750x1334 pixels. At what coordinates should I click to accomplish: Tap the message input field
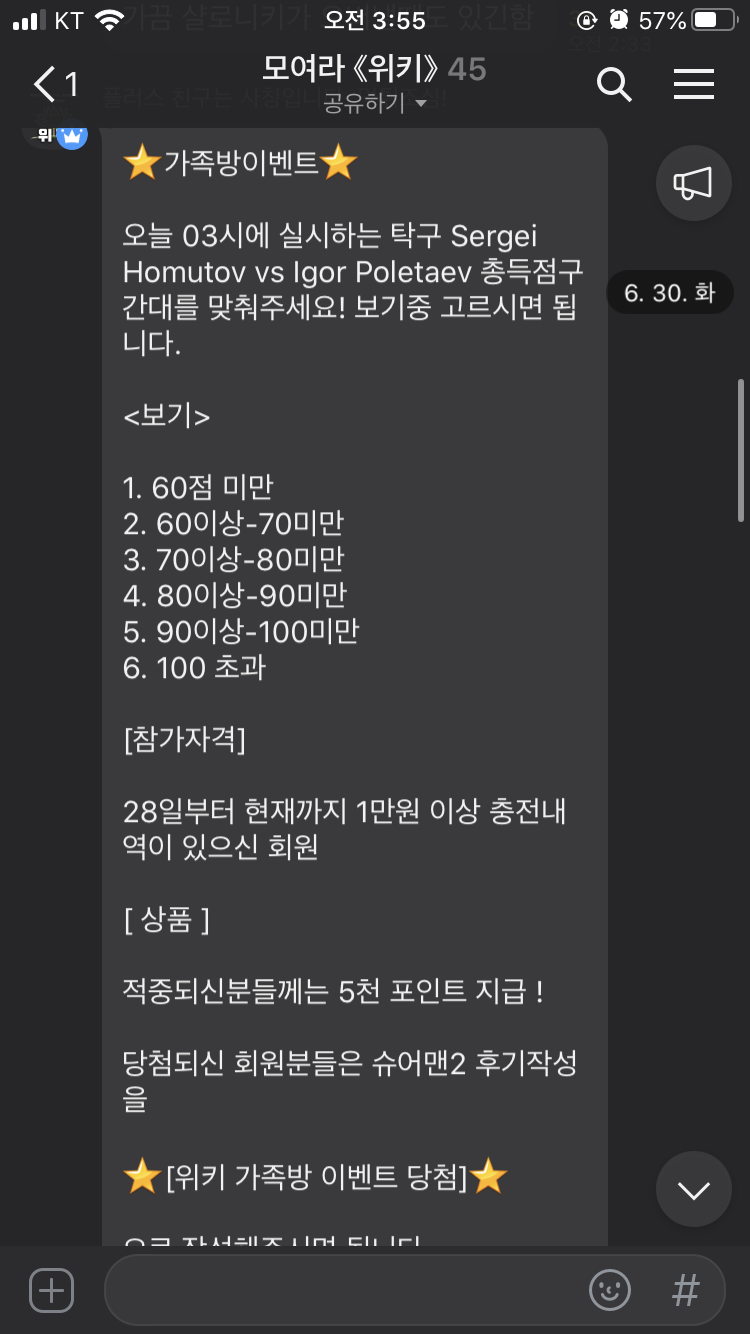point(340,1289)
